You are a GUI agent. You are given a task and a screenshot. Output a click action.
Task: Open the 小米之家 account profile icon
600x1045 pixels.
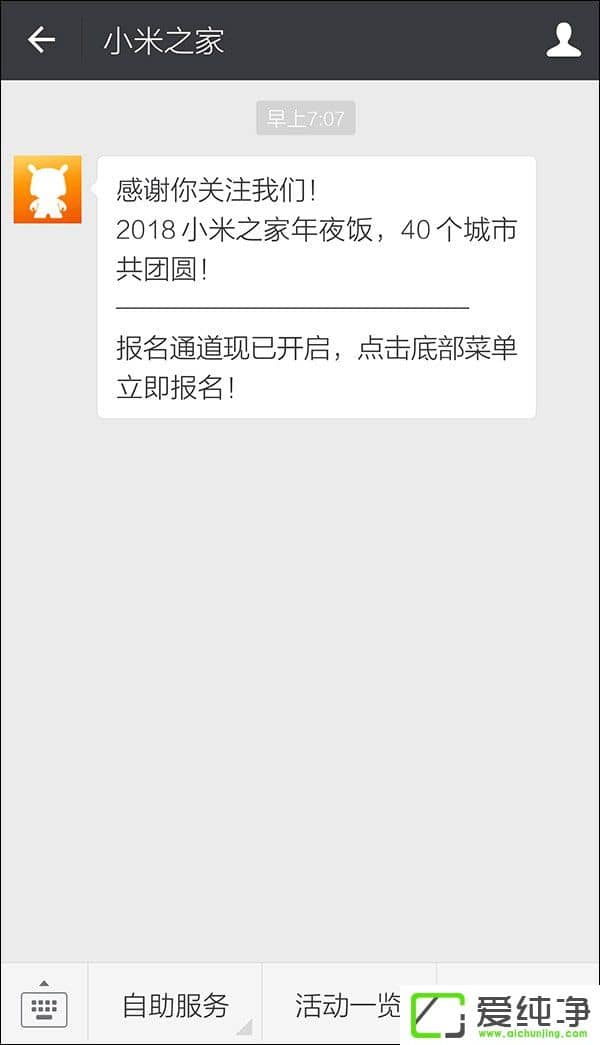point(564,40)
